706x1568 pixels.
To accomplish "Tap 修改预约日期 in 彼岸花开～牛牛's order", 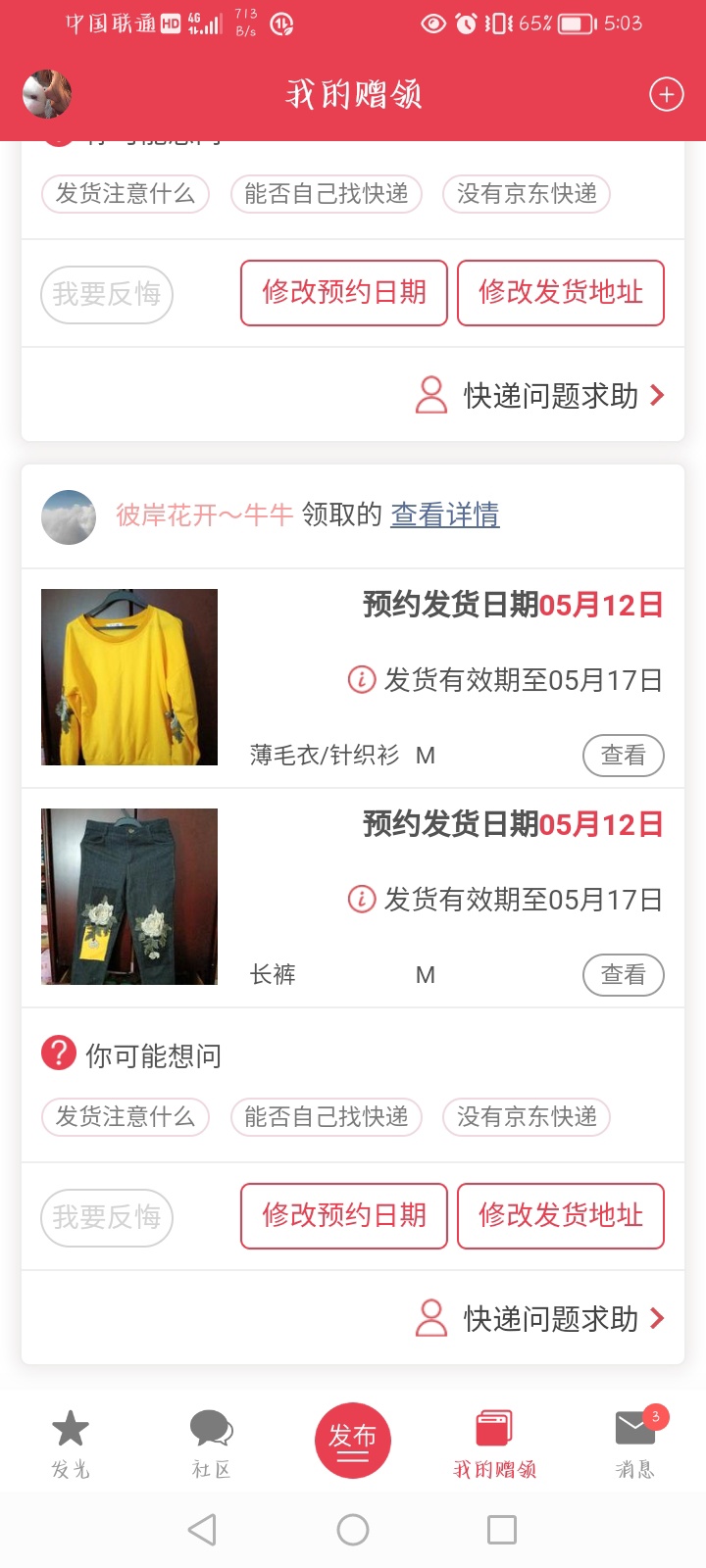I will 344,1216.
